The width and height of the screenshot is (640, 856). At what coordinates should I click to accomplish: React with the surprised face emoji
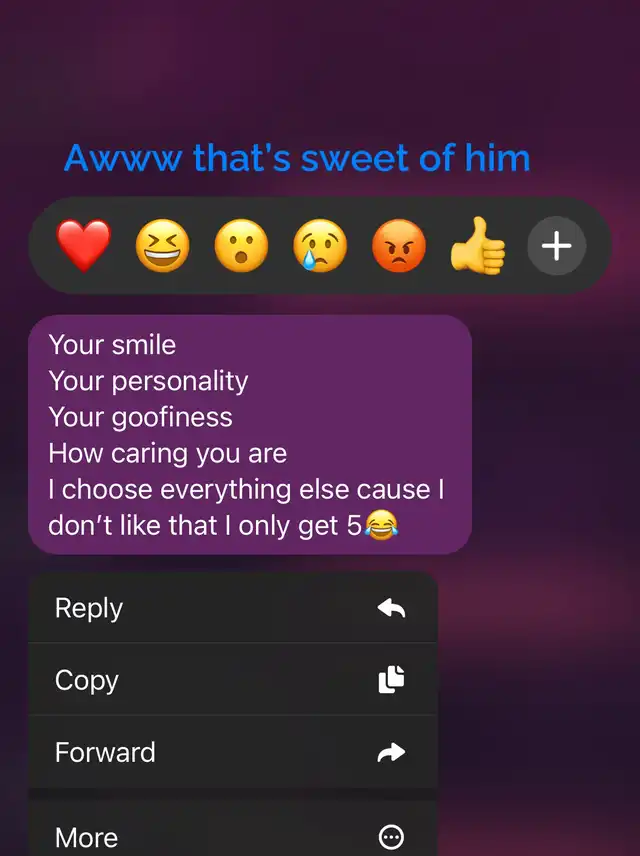241,246
